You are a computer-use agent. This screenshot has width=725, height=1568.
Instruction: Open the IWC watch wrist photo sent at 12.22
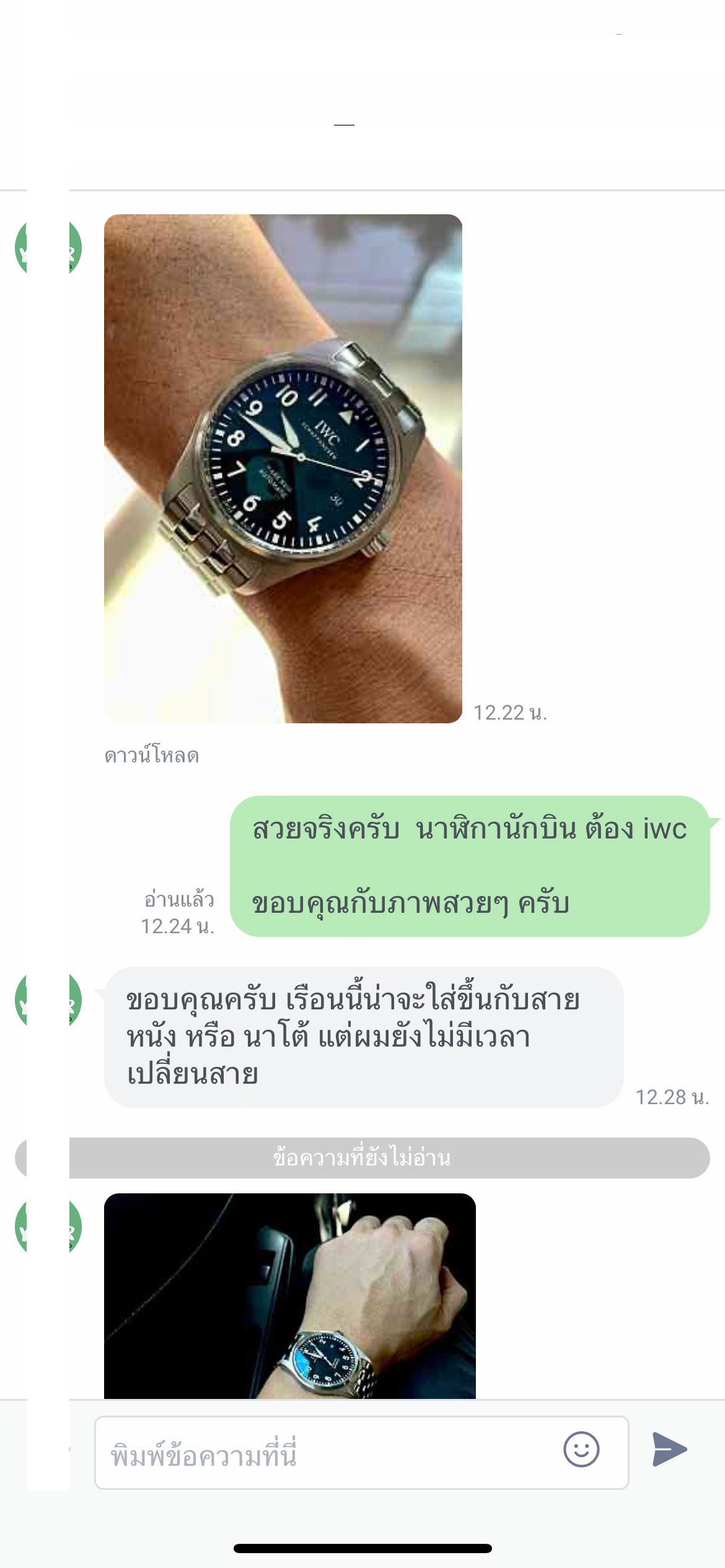click(283, 468)
